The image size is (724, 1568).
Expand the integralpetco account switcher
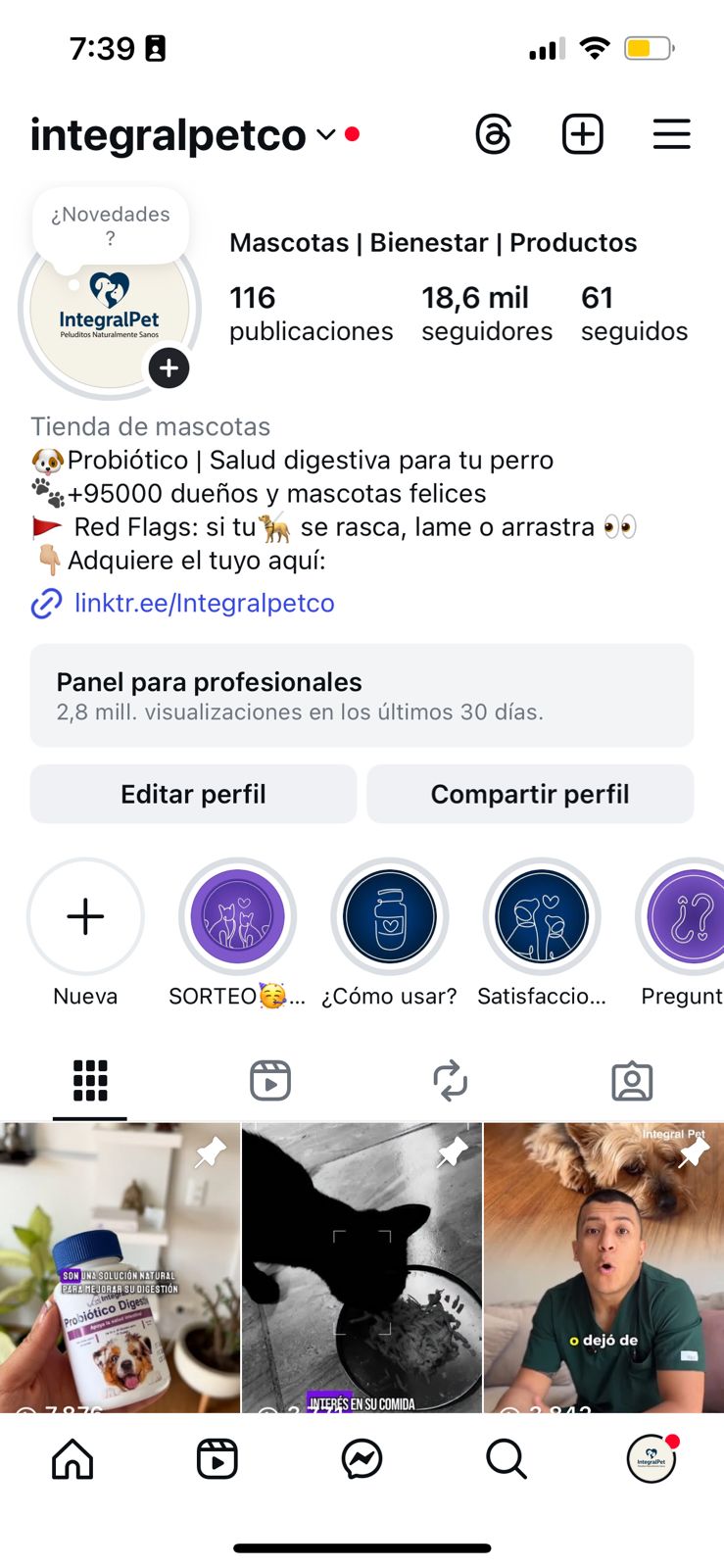pos(326,135)
